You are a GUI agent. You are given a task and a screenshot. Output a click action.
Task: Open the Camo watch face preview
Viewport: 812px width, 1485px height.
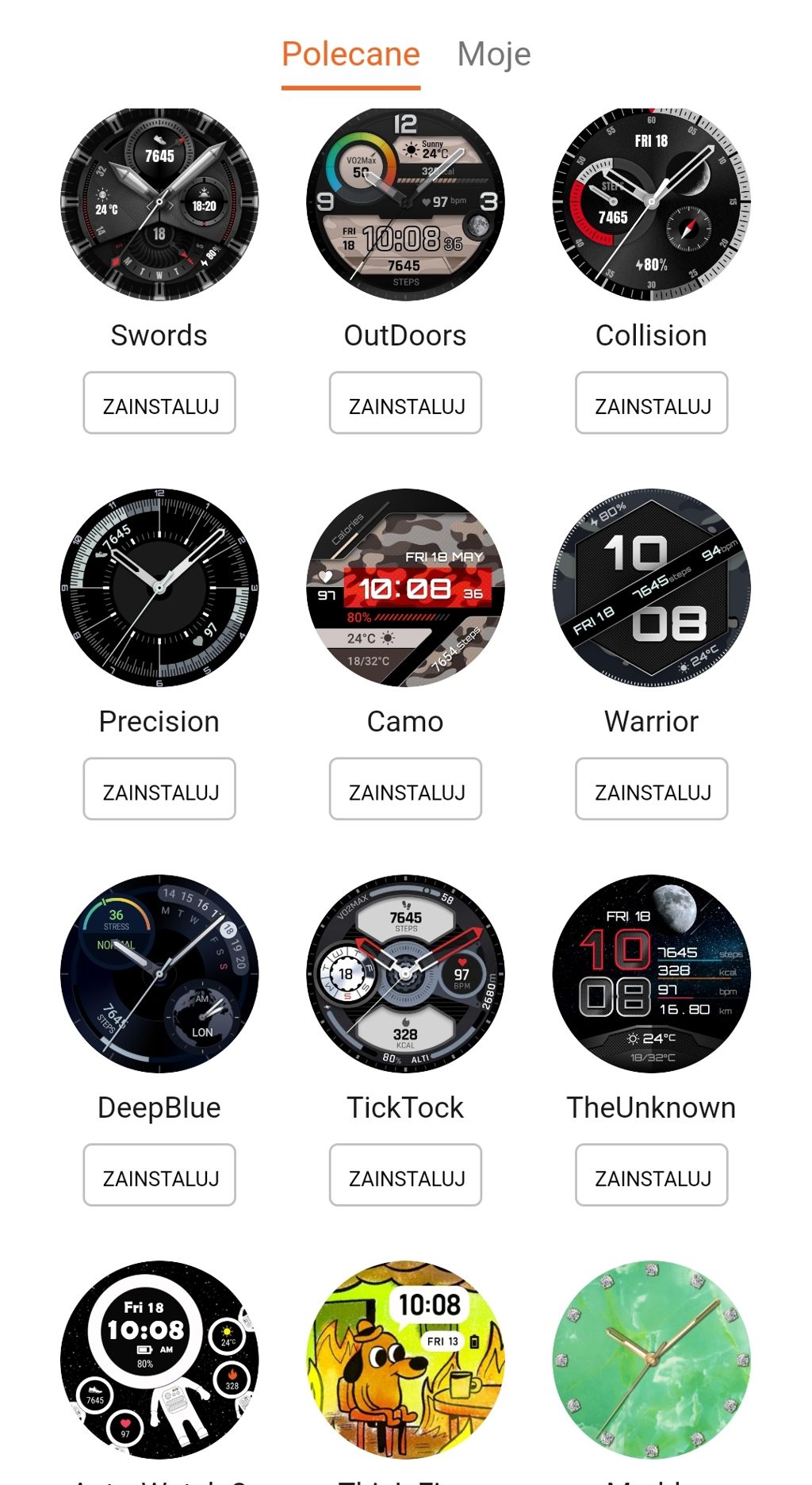(x=405, y=588)
